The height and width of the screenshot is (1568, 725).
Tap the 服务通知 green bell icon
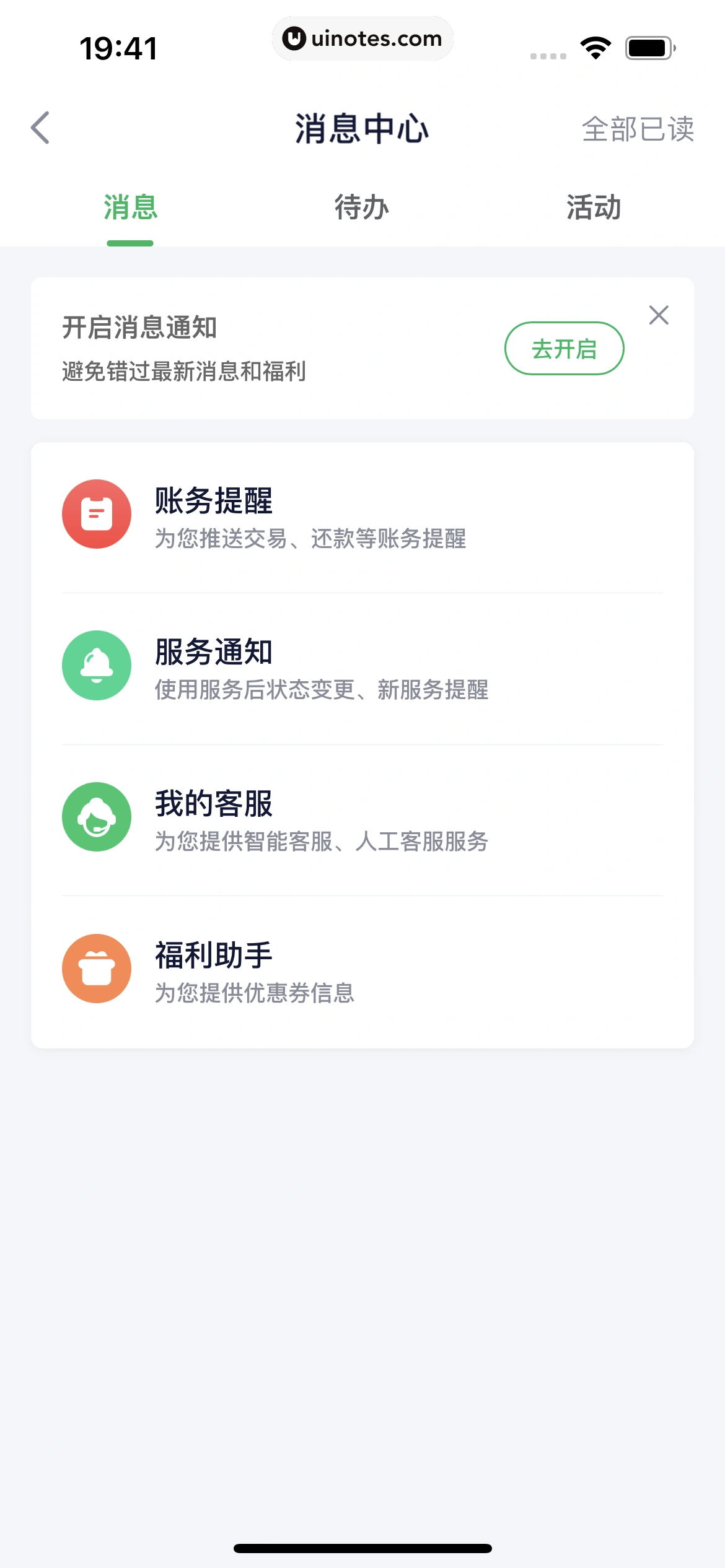[96, 666]
